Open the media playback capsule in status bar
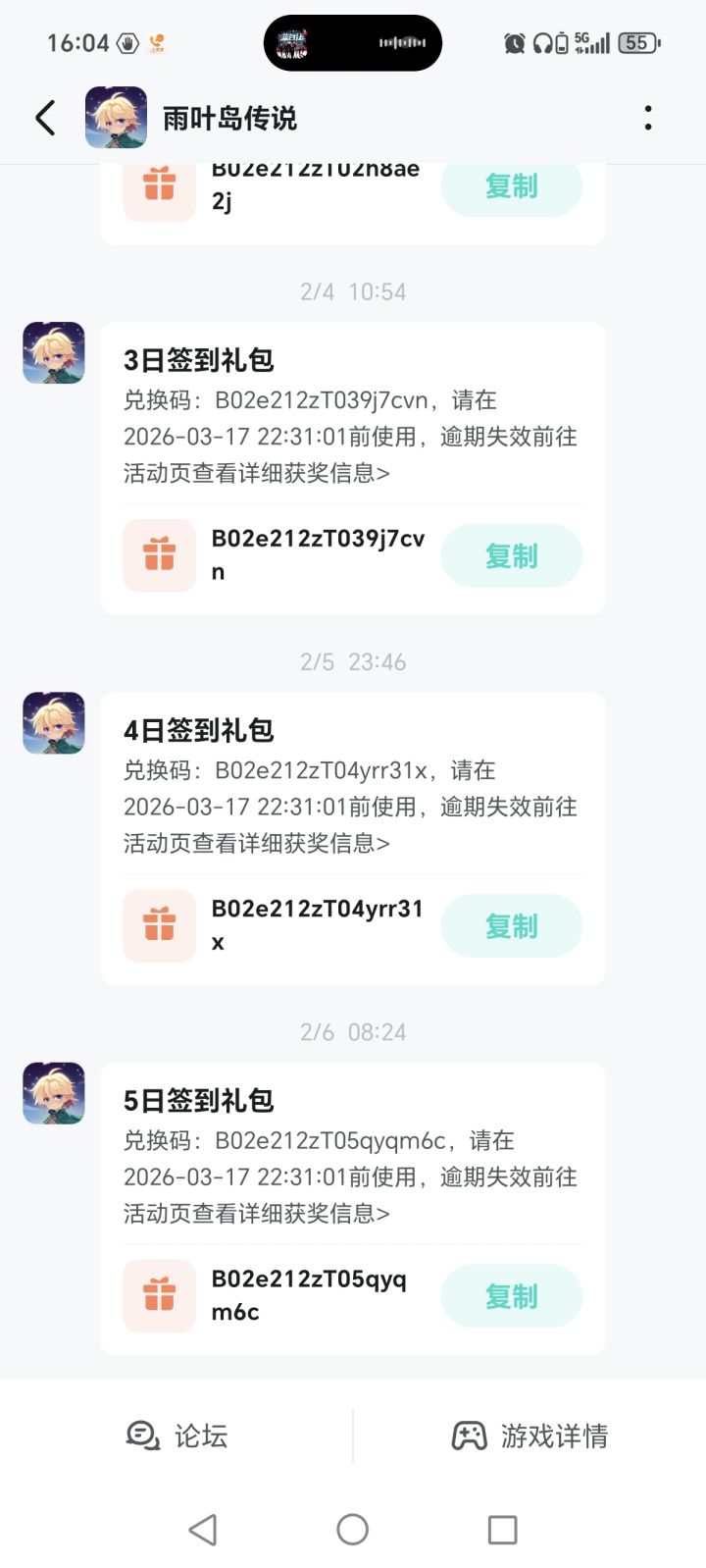Viewport: 706px width, 1568px height. (x=353, y=42)
